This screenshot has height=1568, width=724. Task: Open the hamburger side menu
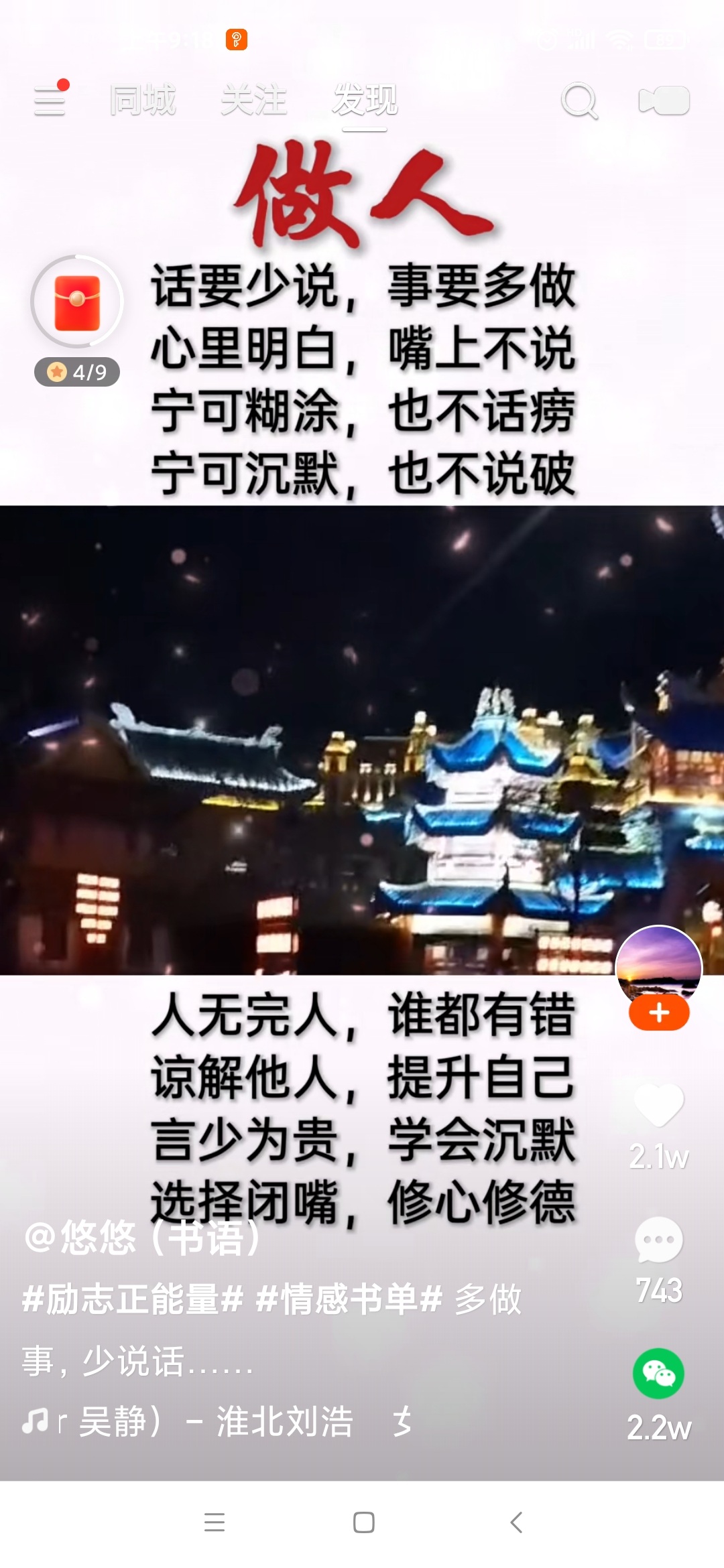pos(50,101)
